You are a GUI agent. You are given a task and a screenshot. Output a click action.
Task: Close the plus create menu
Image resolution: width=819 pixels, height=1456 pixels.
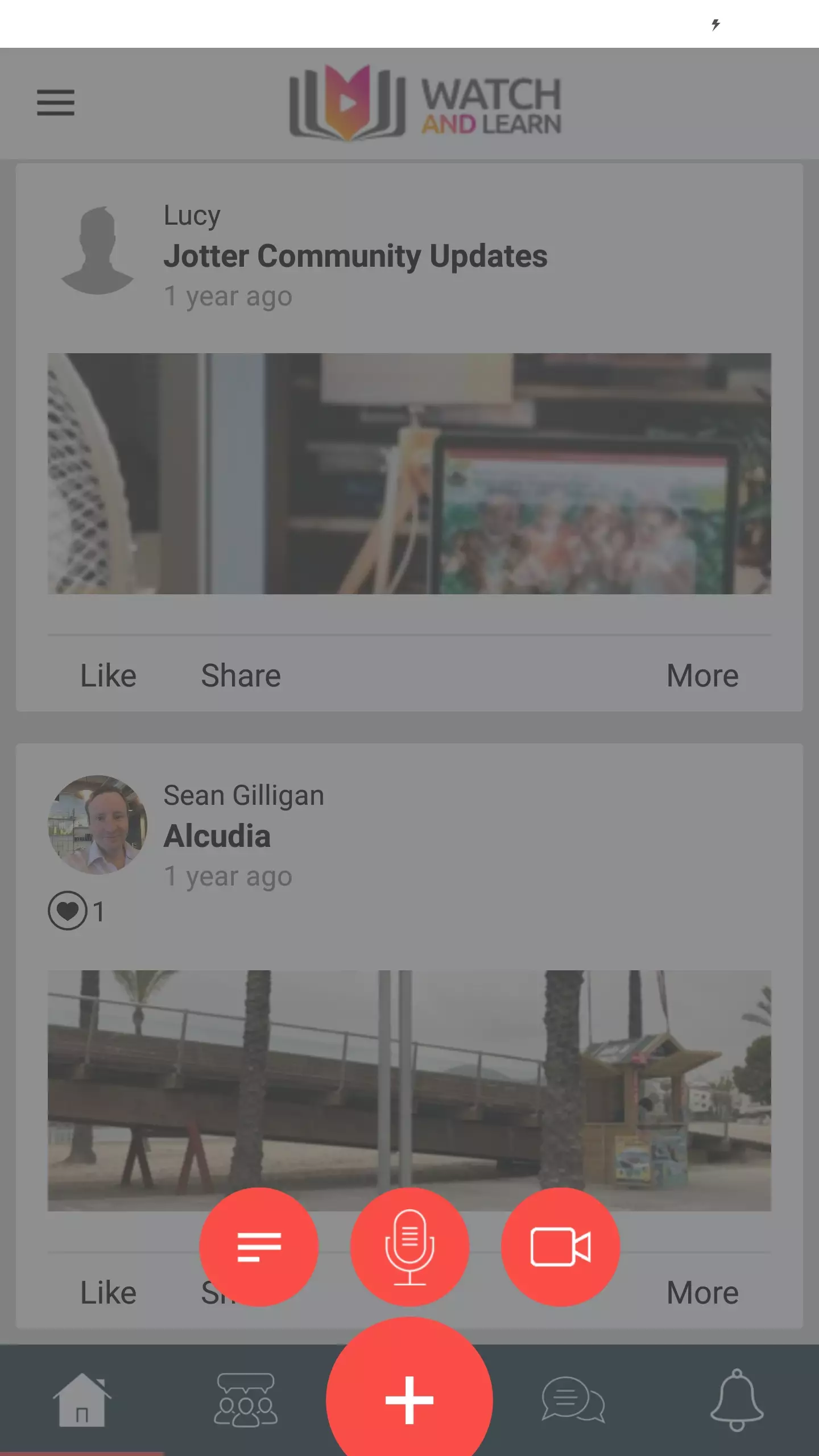(x=409, y=1399)
